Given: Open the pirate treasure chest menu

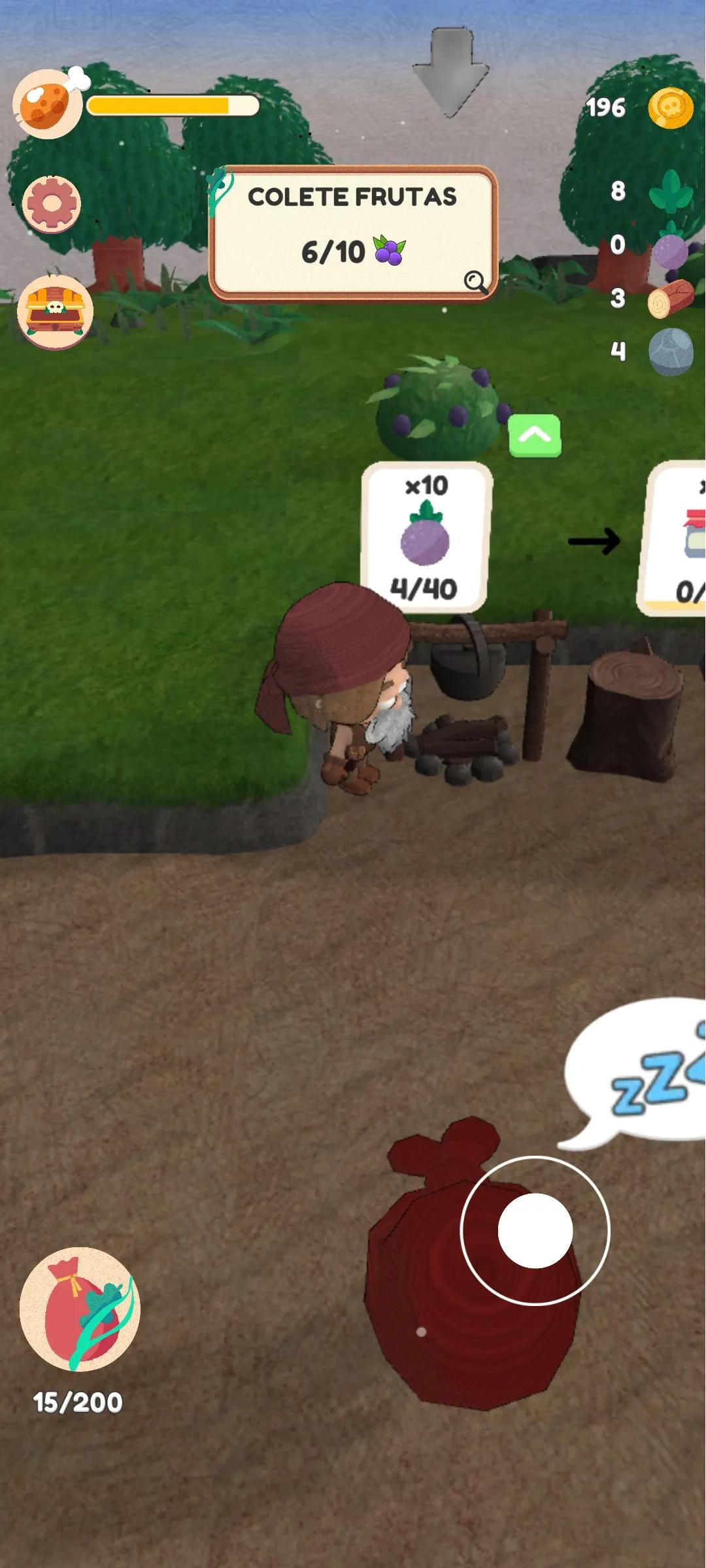Looking at the screenshot, I should 55,312.
